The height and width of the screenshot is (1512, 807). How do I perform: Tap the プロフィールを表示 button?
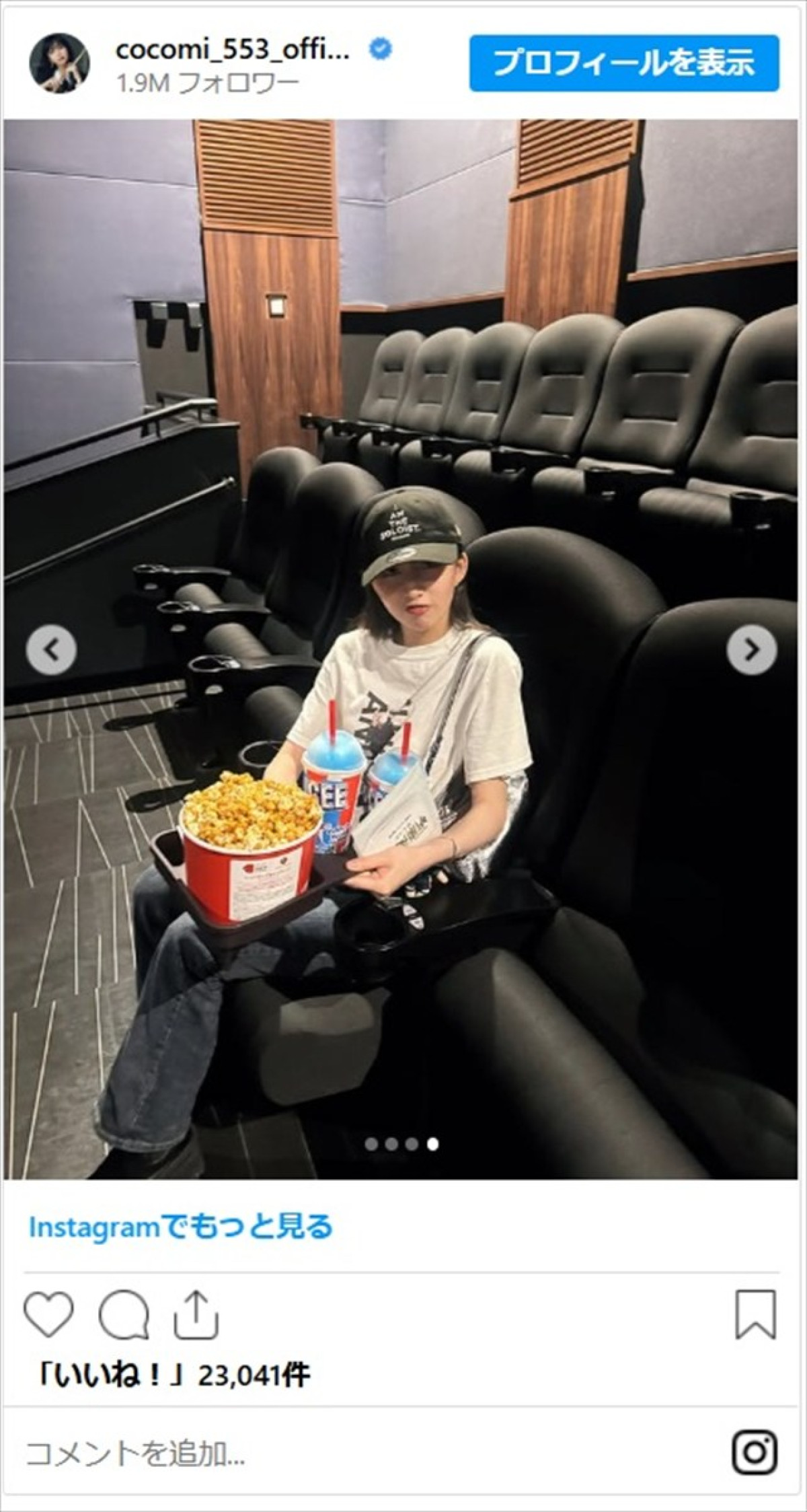pos(623,63)
